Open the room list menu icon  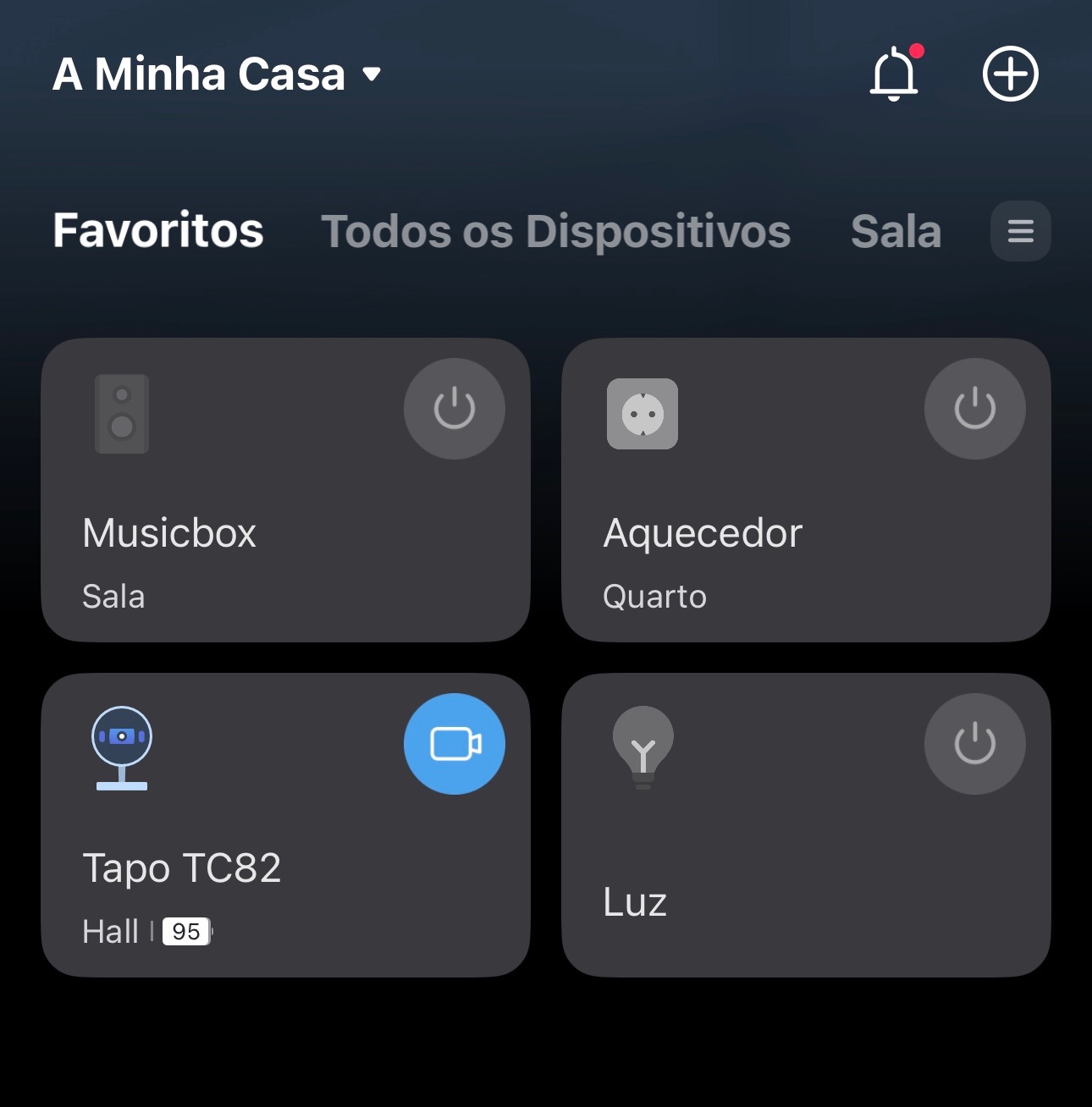coord(1020,231)
